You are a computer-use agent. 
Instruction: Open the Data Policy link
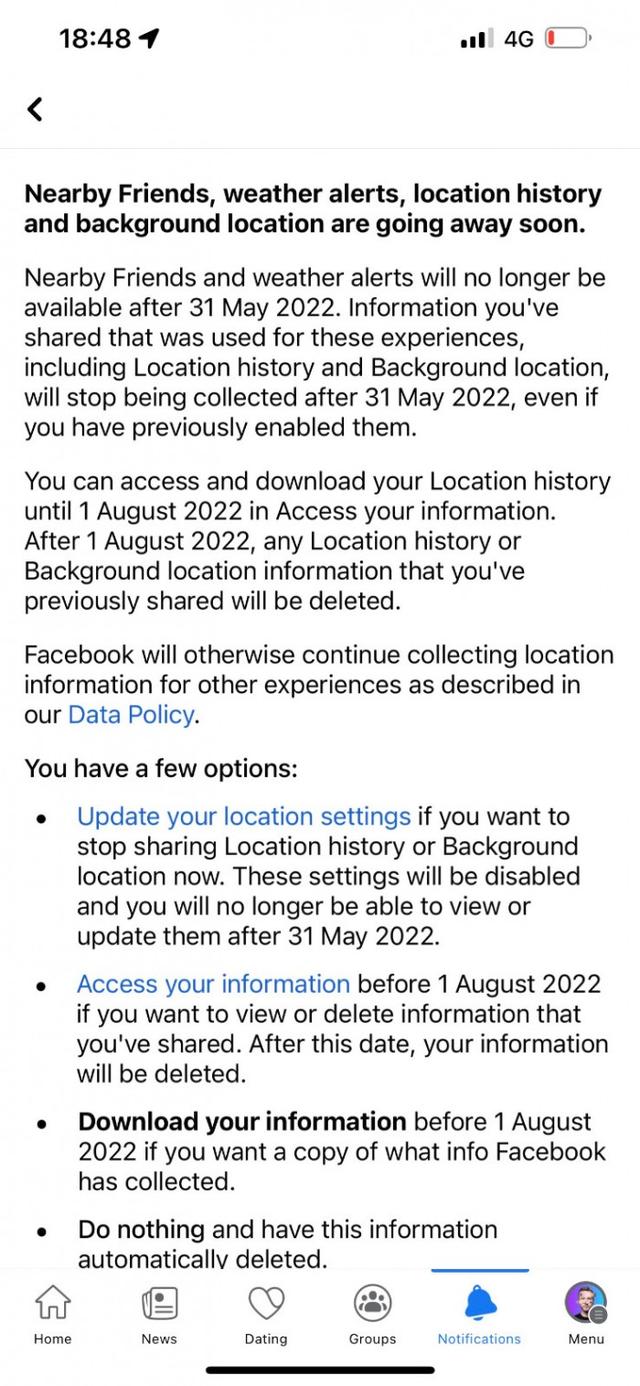(130, 715)
